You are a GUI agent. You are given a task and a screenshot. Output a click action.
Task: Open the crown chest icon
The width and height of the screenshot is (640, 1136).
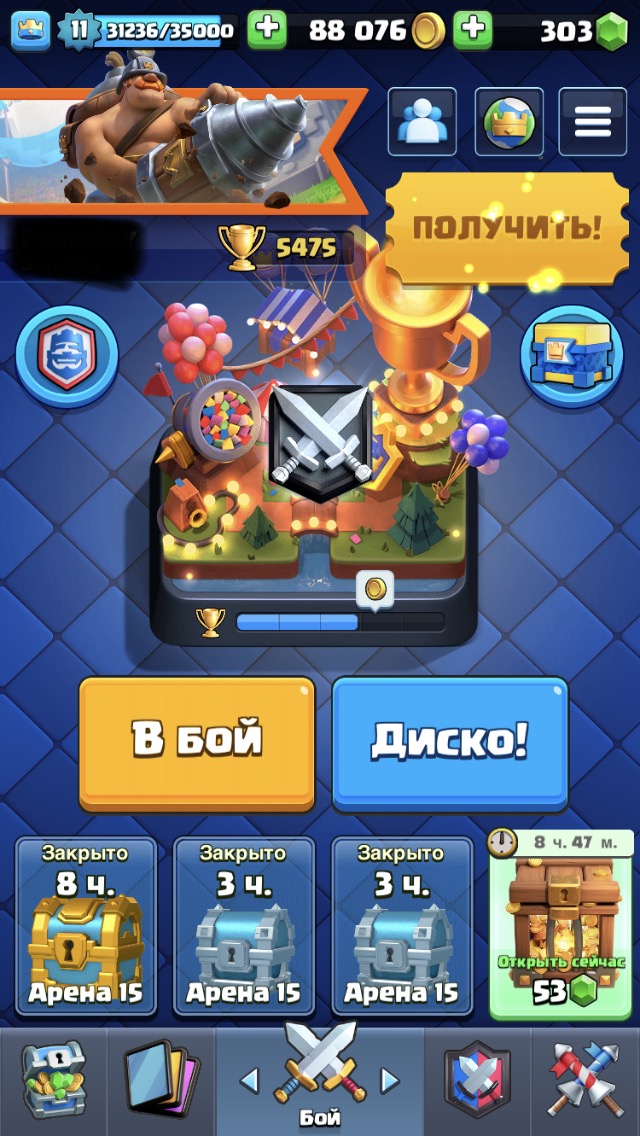click(x=571, y=356)
